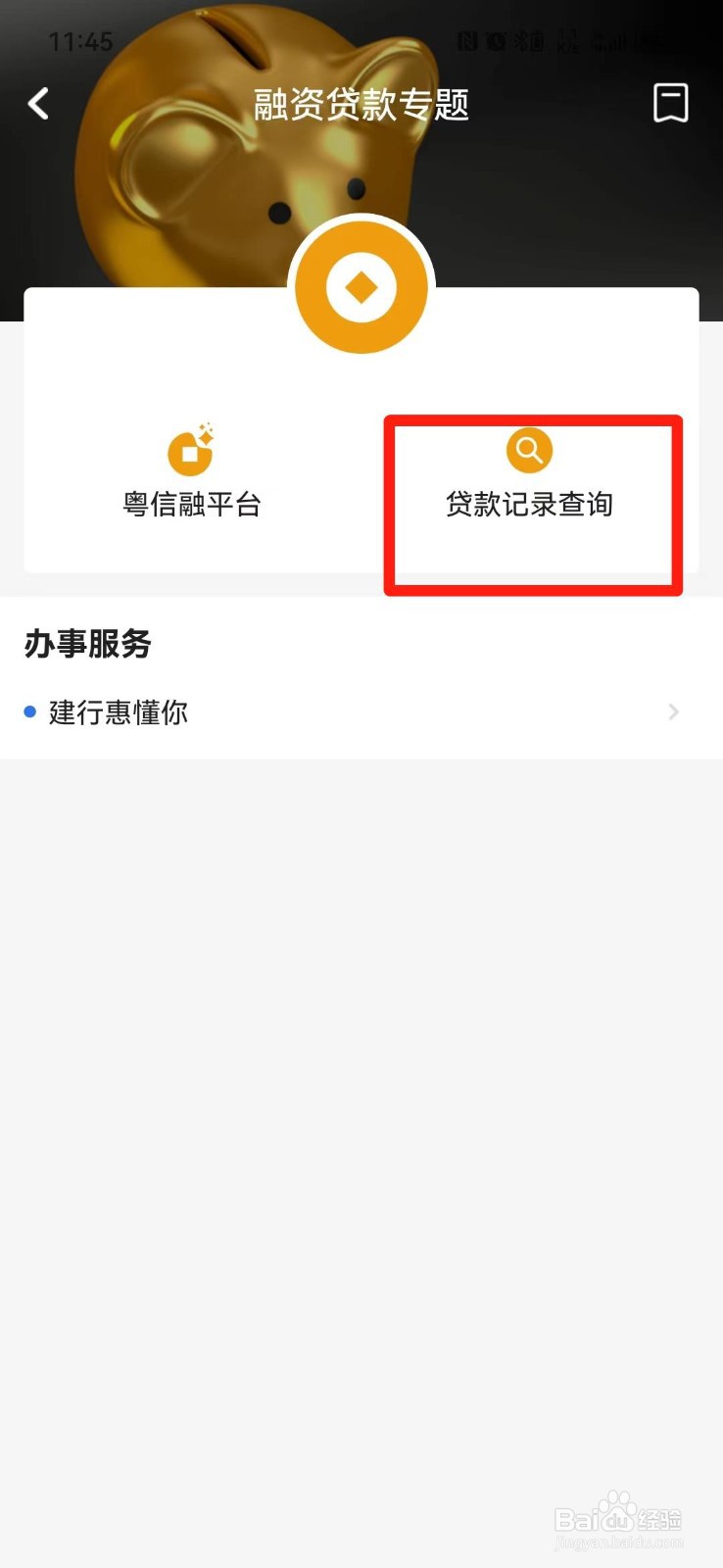Go to 建行惠懂你 service
Viewport: 723px width, 1568px height.
(x=118, y=711)
